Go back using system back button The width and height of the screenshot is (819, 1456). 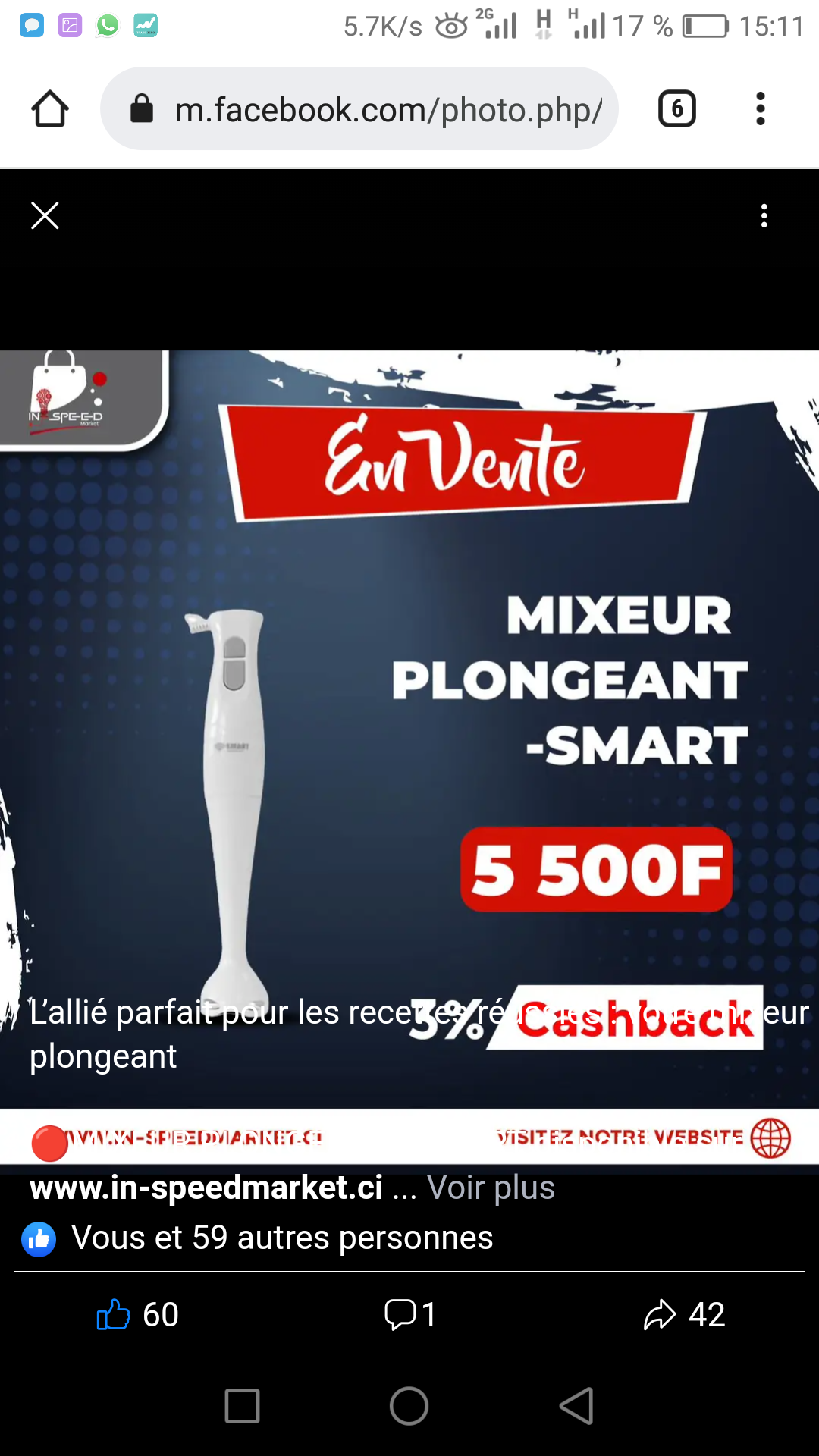coord(576,1407)
